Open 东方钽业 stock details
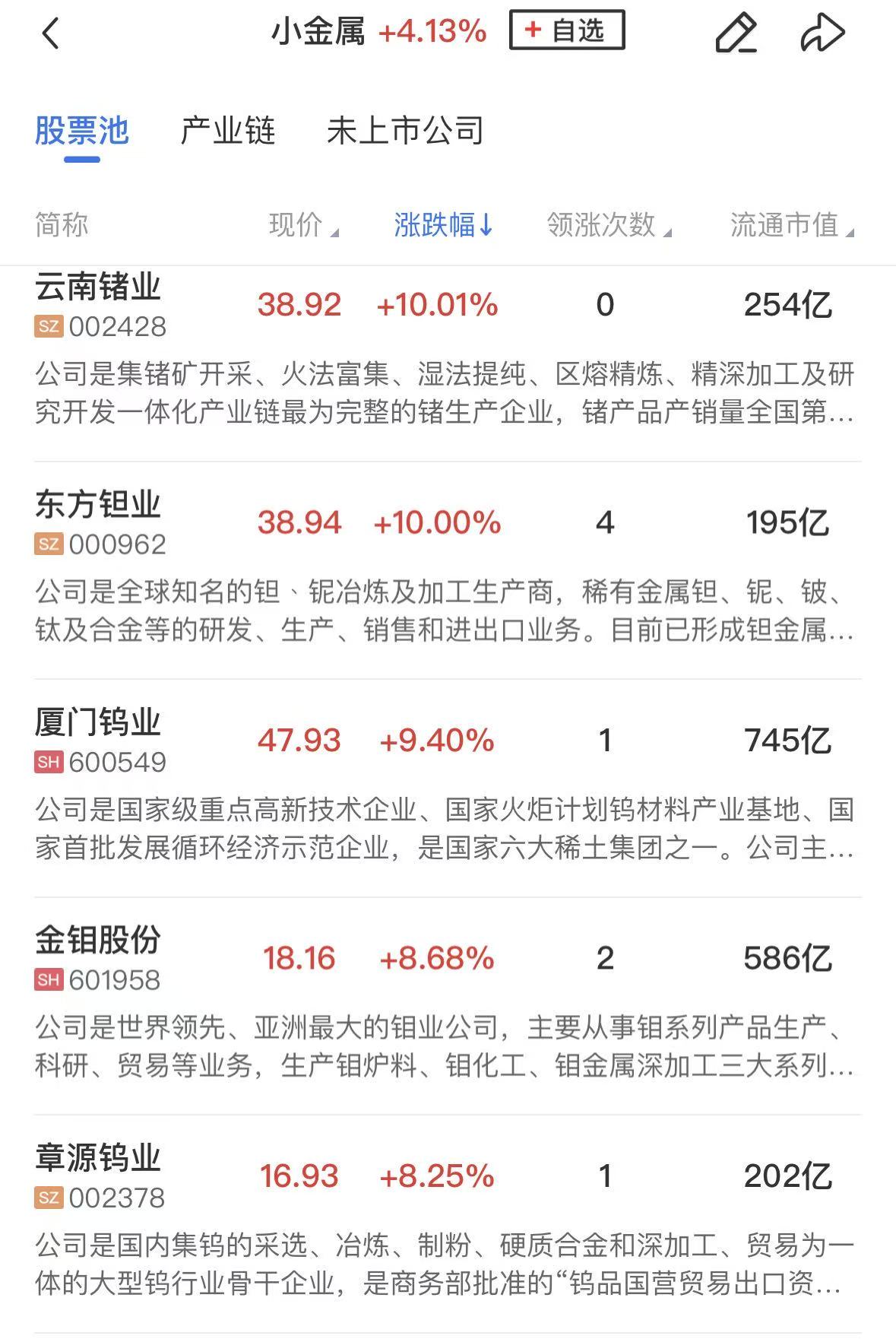 click(x=99, y=522)
